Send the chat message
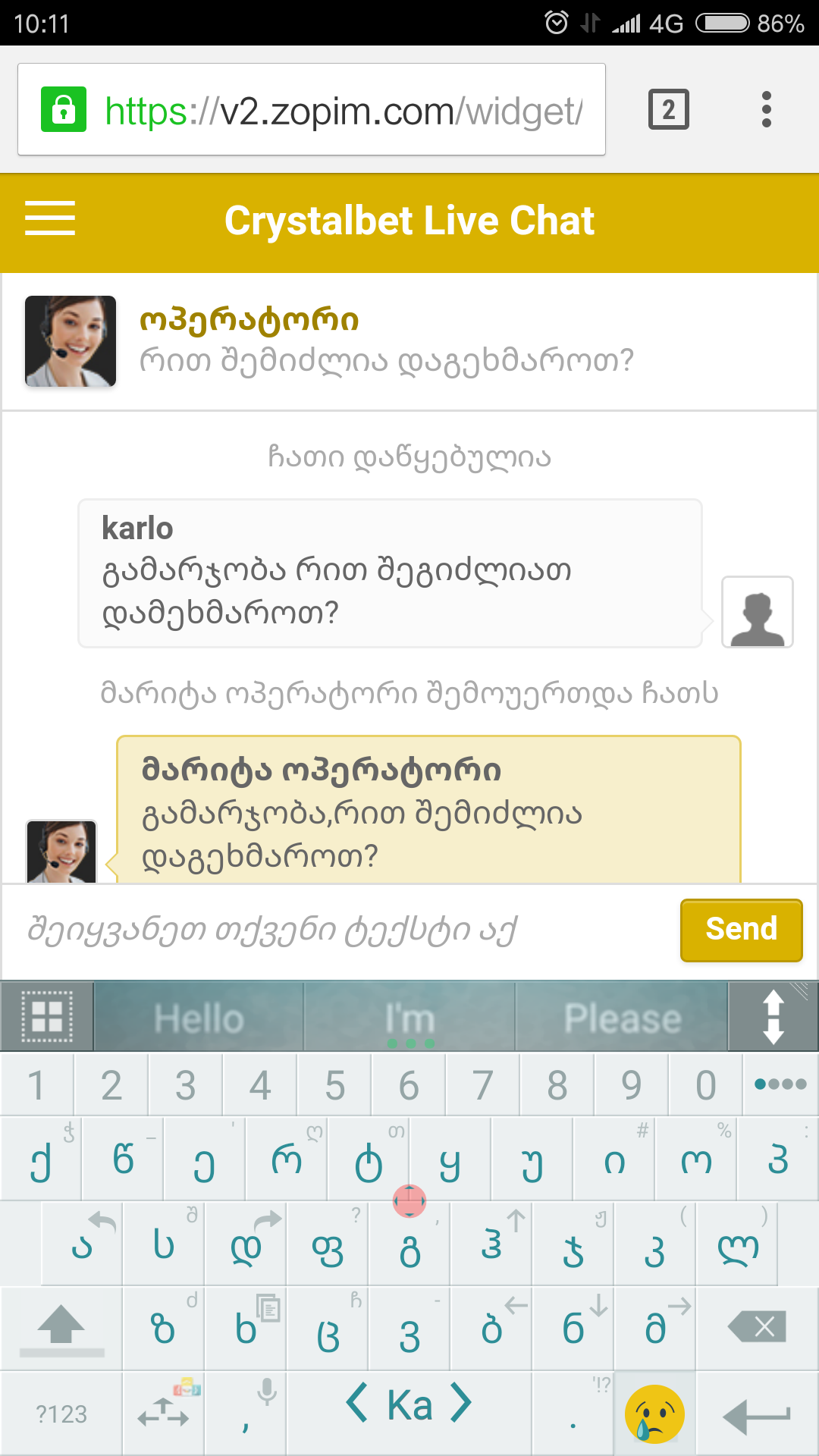Image resolution: width=819 pixels, height=1456 pixels. point(741,930)
